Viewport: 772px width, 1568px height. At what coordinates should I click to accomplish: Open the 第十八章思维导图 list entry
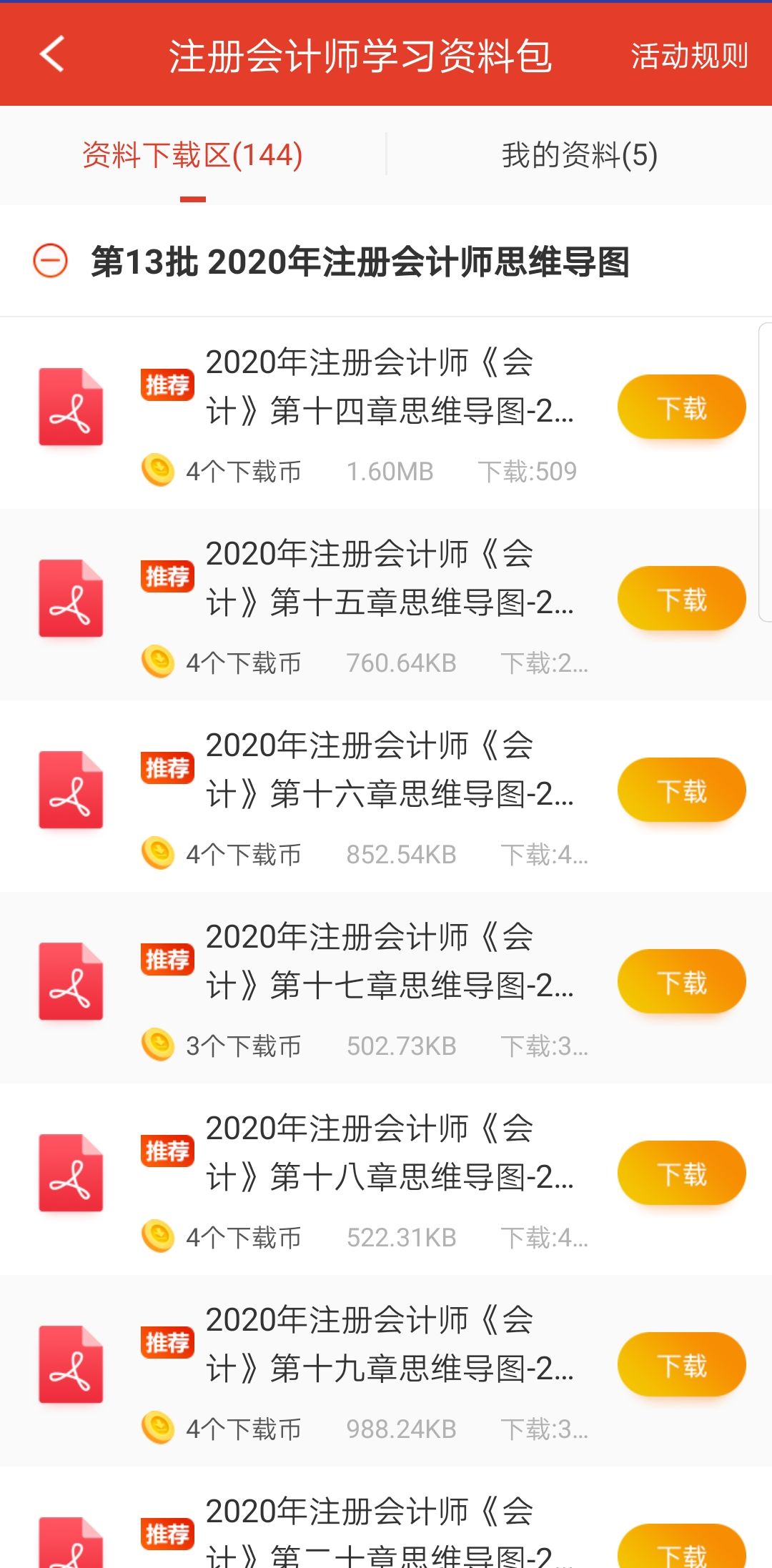point(390,1153)
